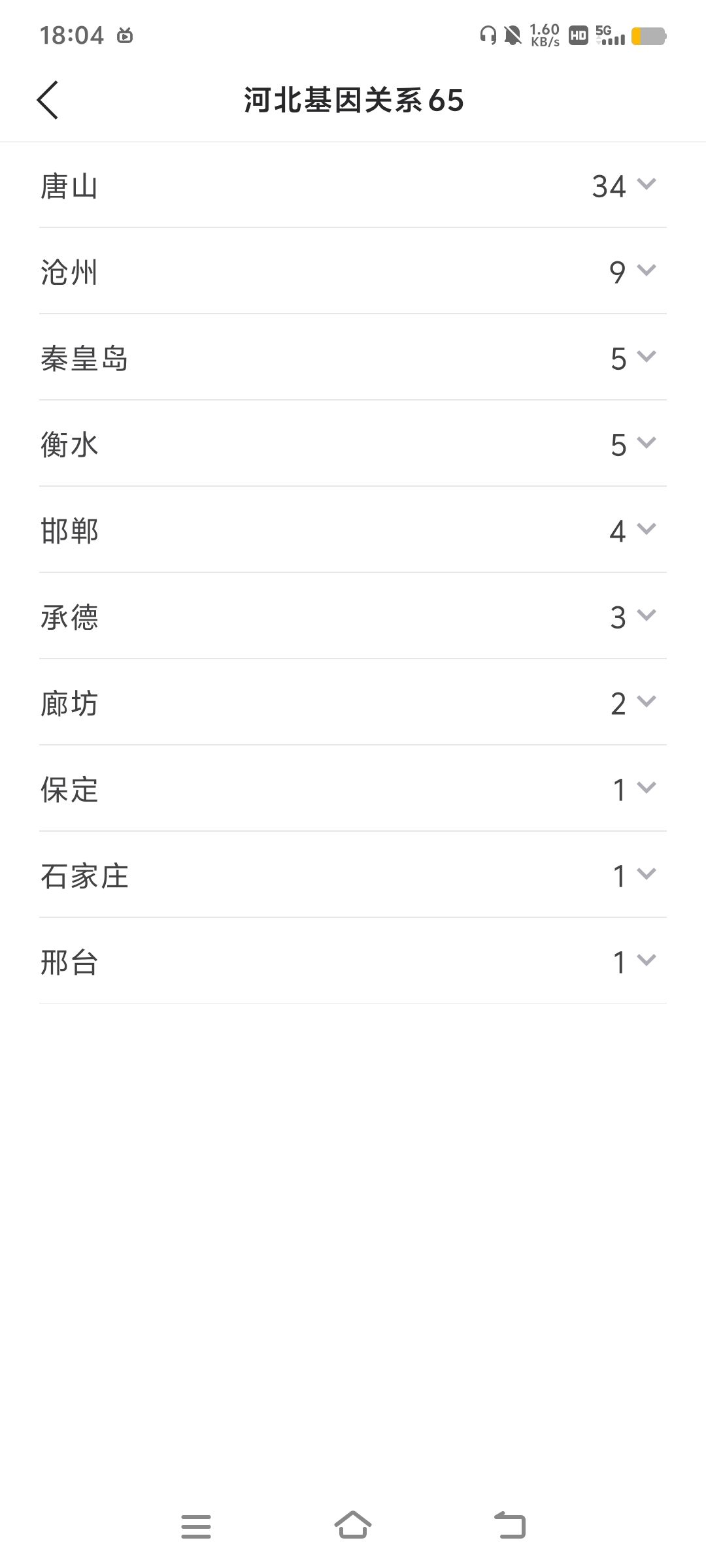Open recent apps from navigation bar

[x=196, y=1526]
